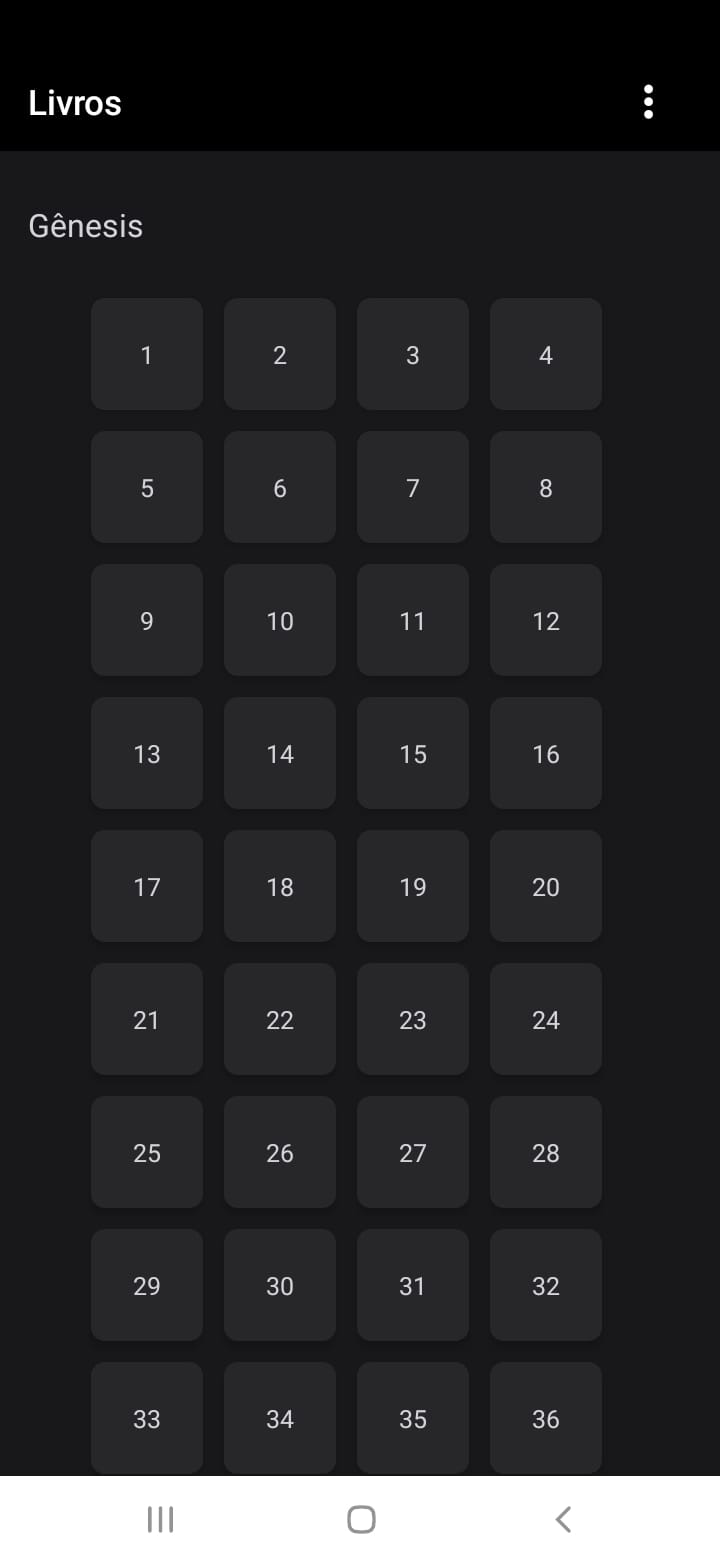Go to chapter 25
This screenshot has width=720, height=1560.
pyautogui.click(x=147, y=1152)
